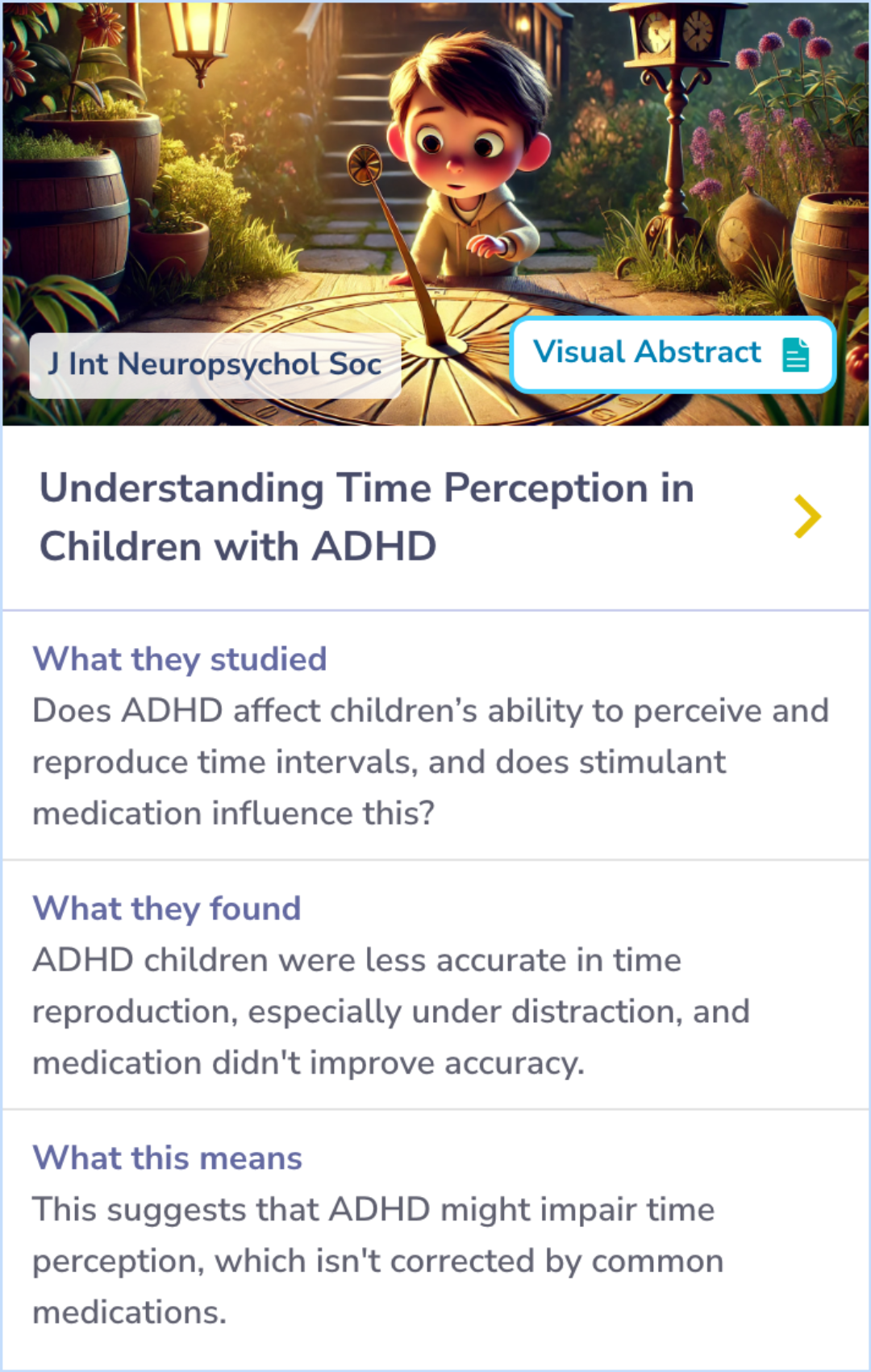
Task: Select the What they studied heading
Action: click(x=179, y=659)
